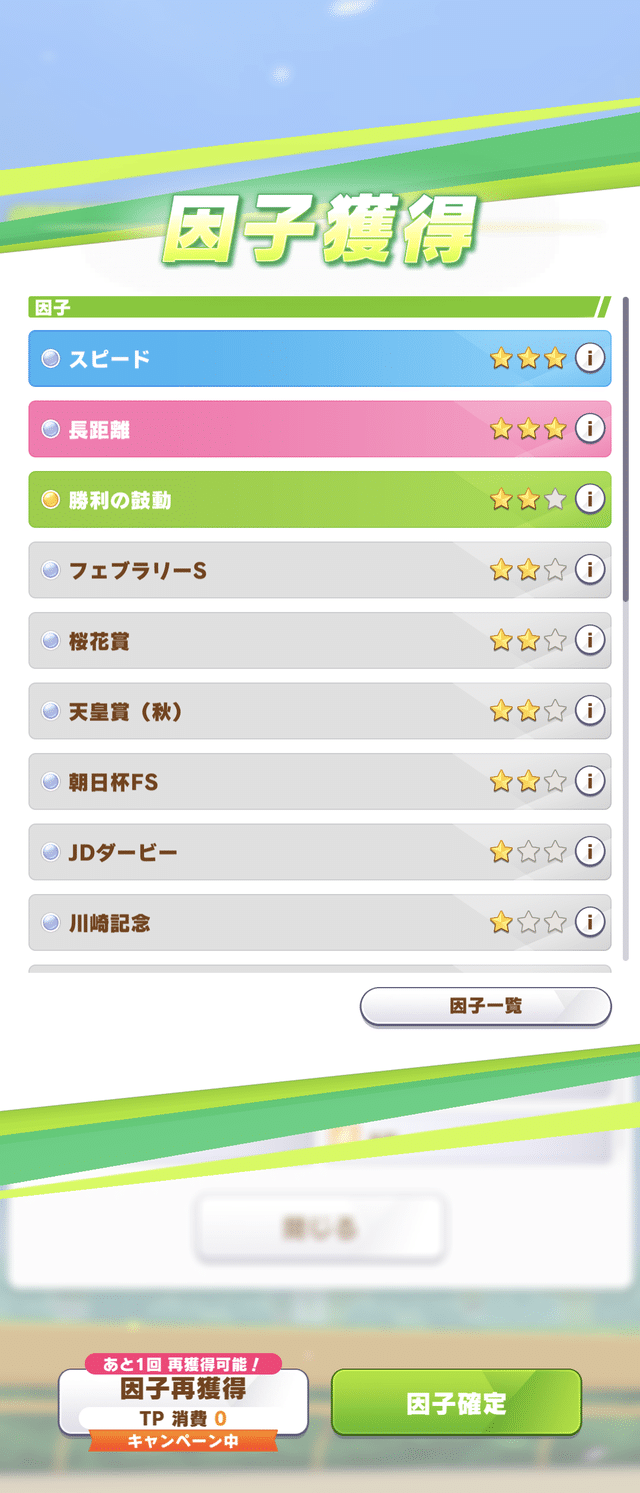Open info icon for フェブラリーS

(590, 570)
